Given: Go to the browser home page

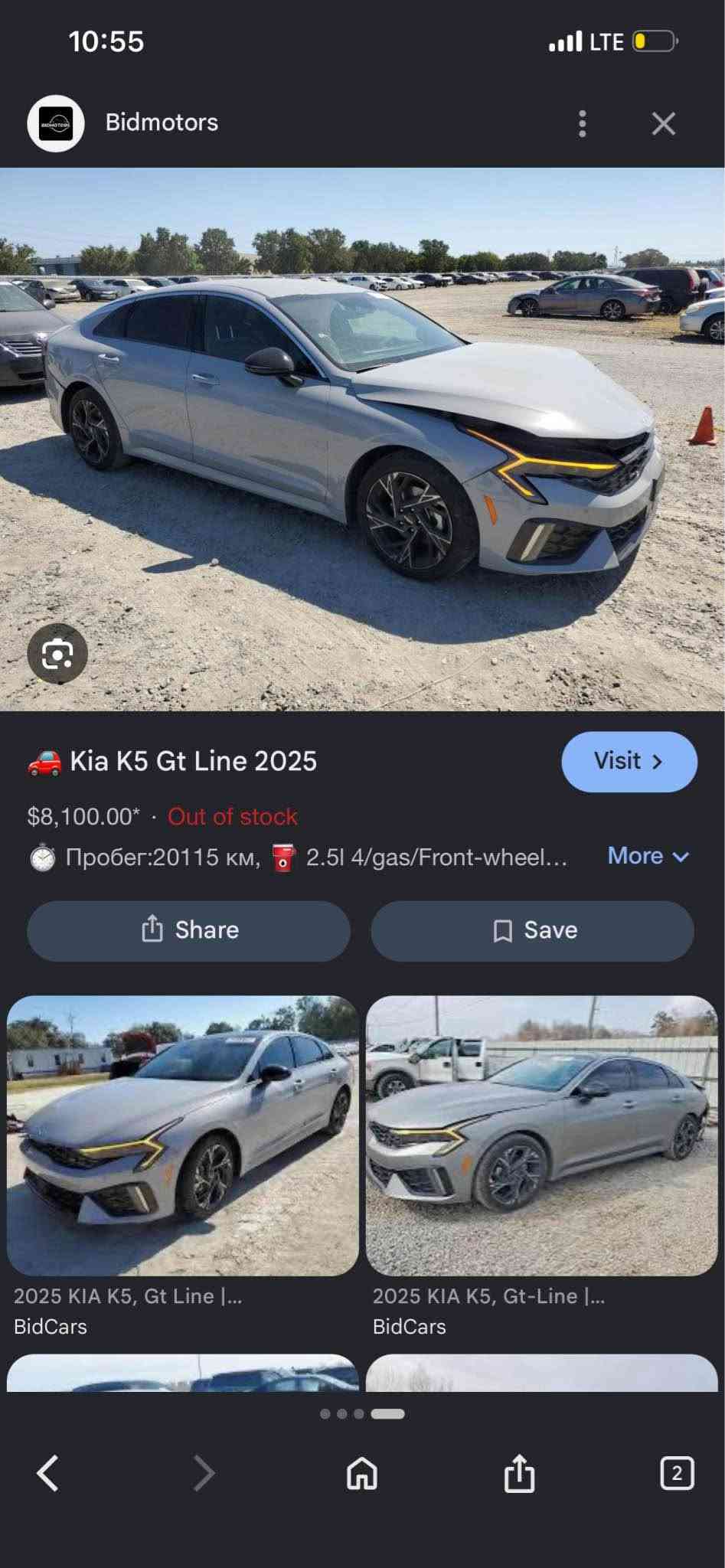Looking at the screenshot, I should tap(362, 1473).
